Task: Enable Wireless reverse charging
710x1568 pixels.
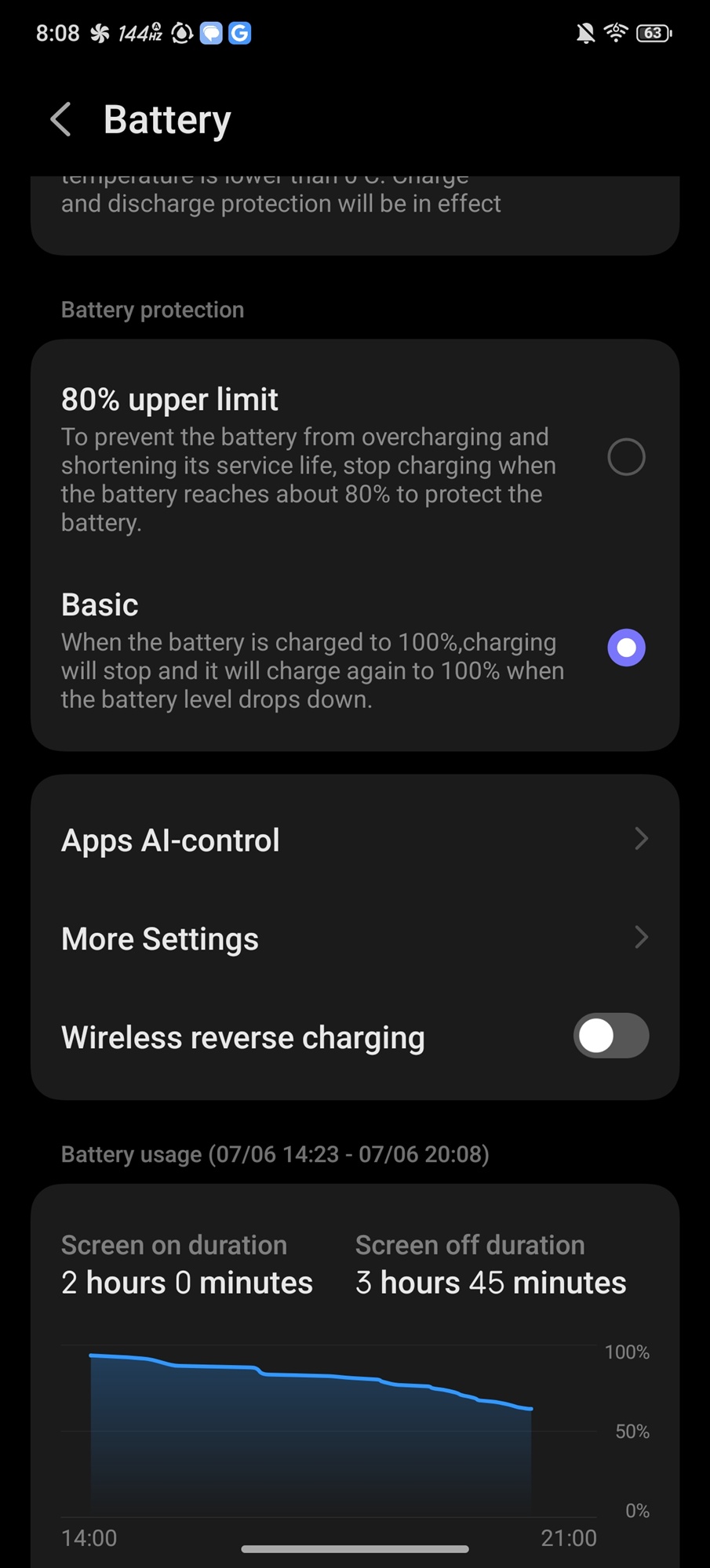Action: click(x=610, y=1036)
